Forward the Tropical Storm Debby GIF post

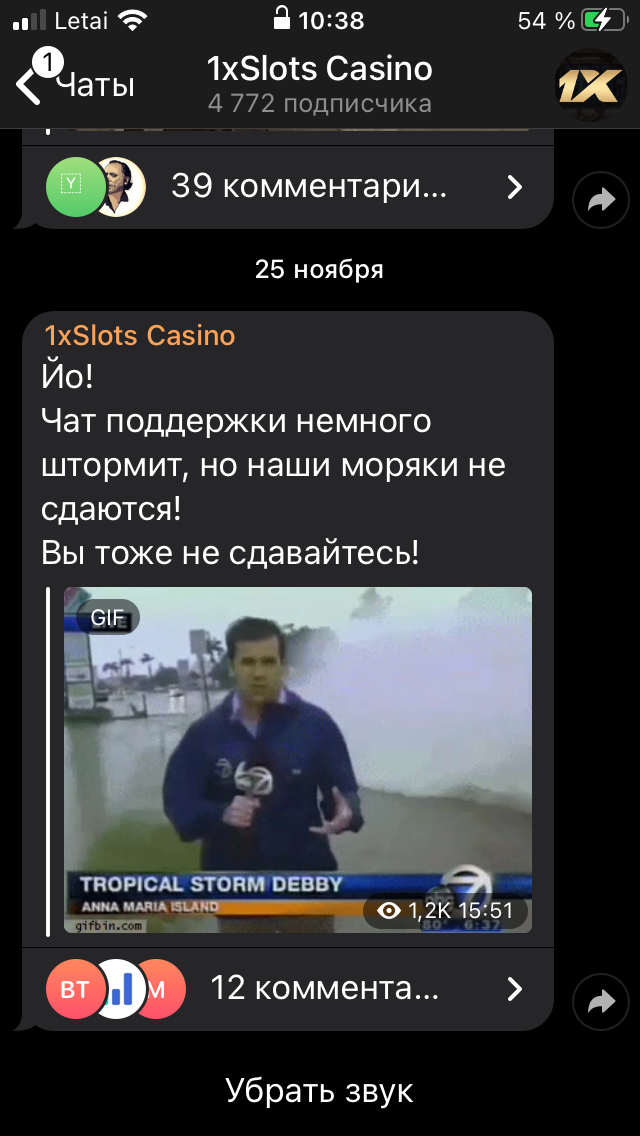600,1002
